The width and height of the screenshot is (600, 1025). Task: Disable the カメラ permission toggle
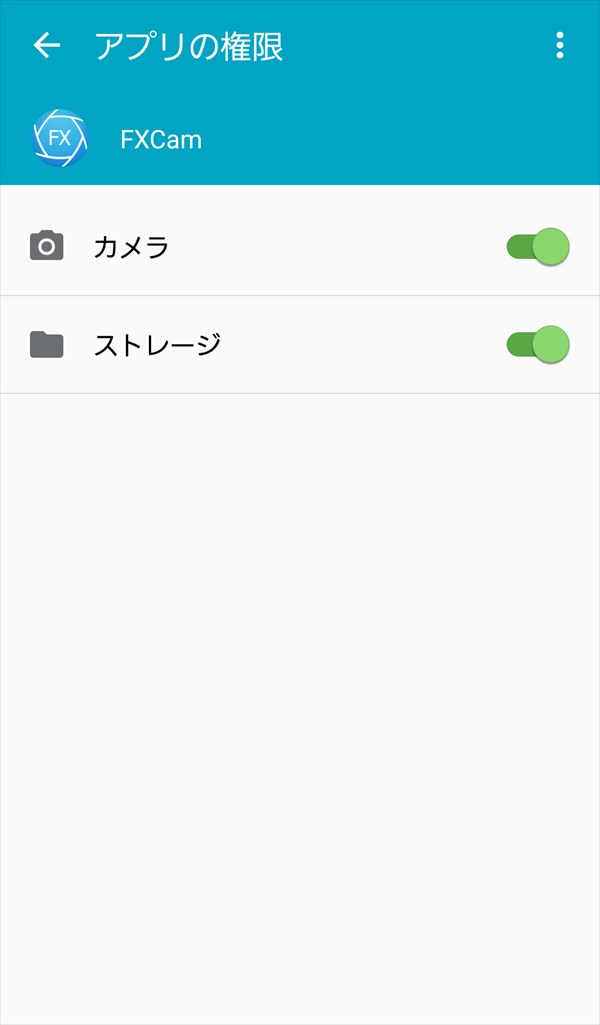tap(538, 247)
